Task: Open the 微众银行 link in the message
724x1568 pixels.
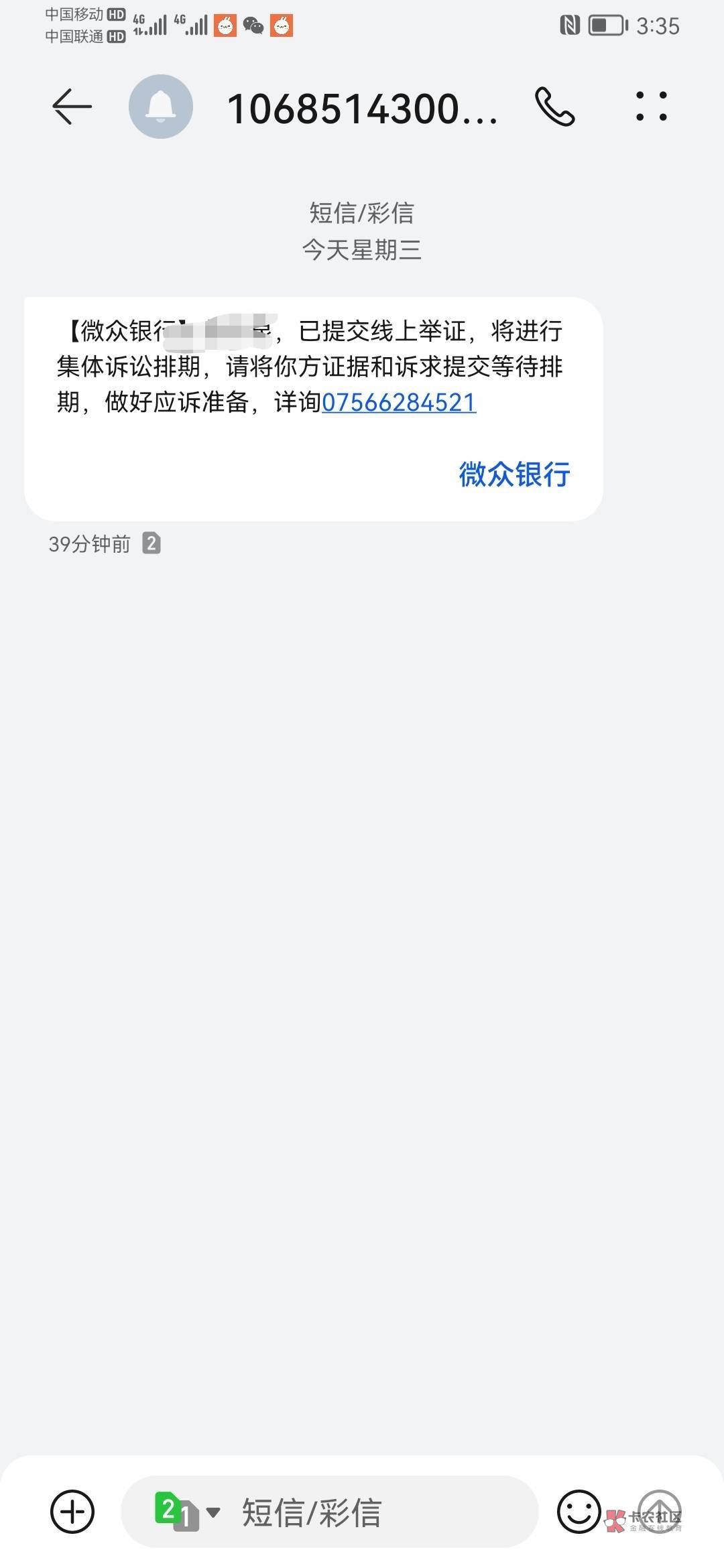Action: pyautogui.click(x=514, y=474)
